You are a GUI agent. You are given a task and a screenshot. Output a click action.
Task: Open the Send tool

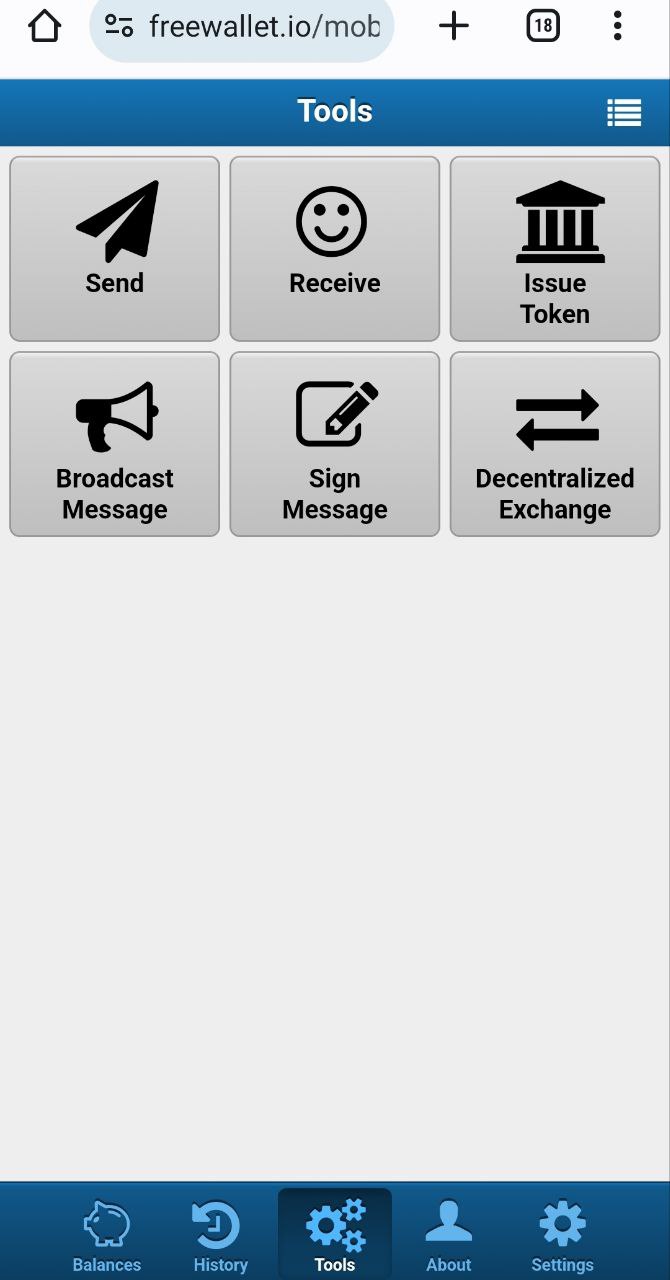(x=114, y=249)
